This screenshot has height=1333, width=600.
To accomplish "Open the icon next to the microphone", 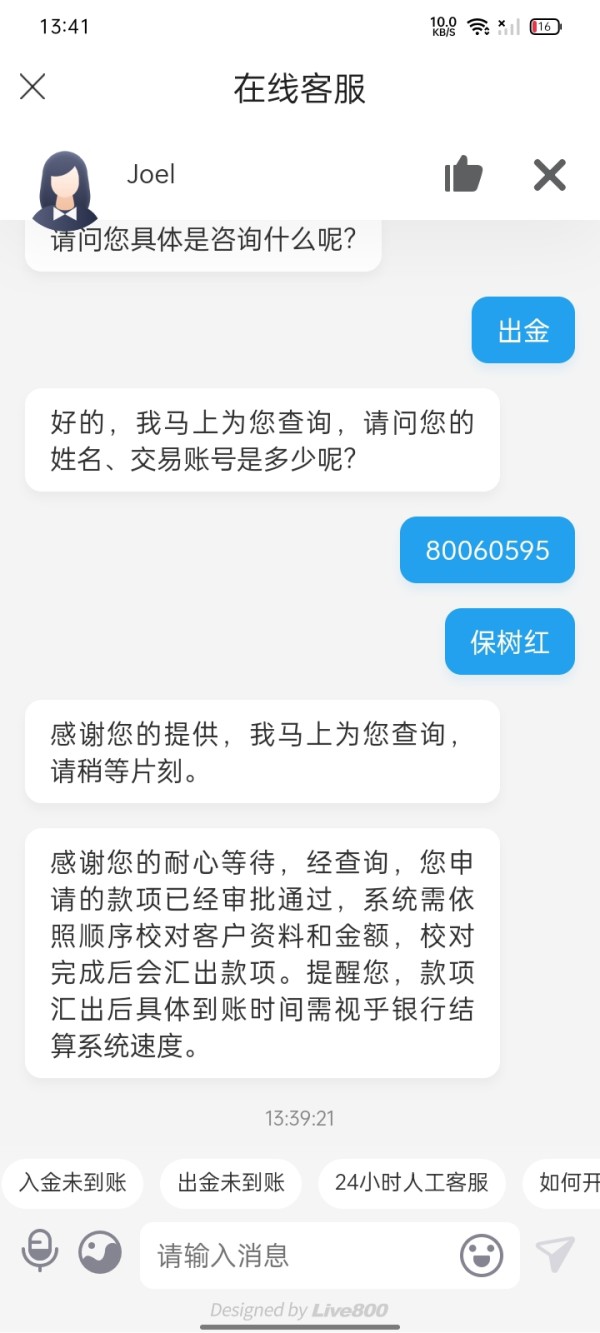I will [100, 1252].
